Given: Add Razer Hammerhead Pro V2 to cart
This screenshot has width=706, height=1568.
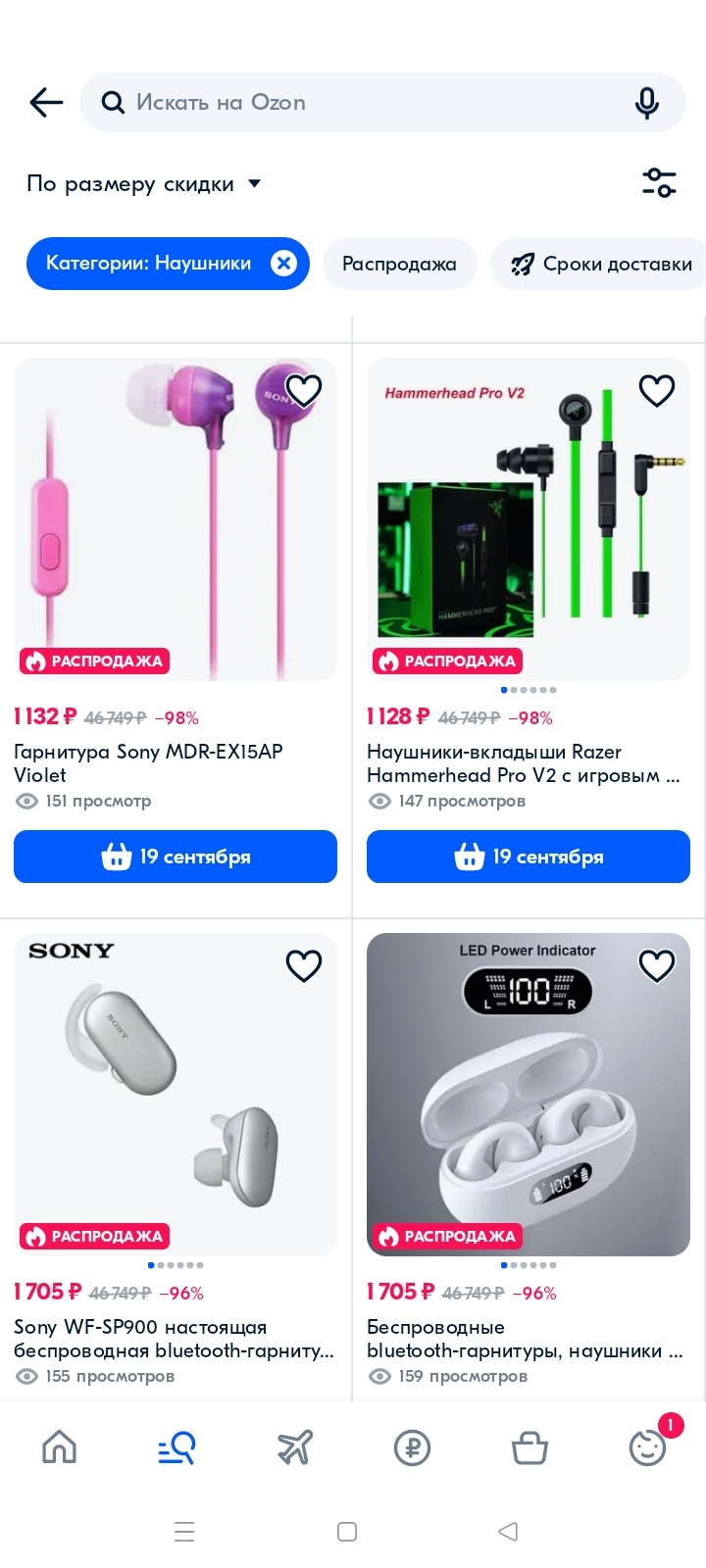Looking at the screenshot, I should 529,857.
